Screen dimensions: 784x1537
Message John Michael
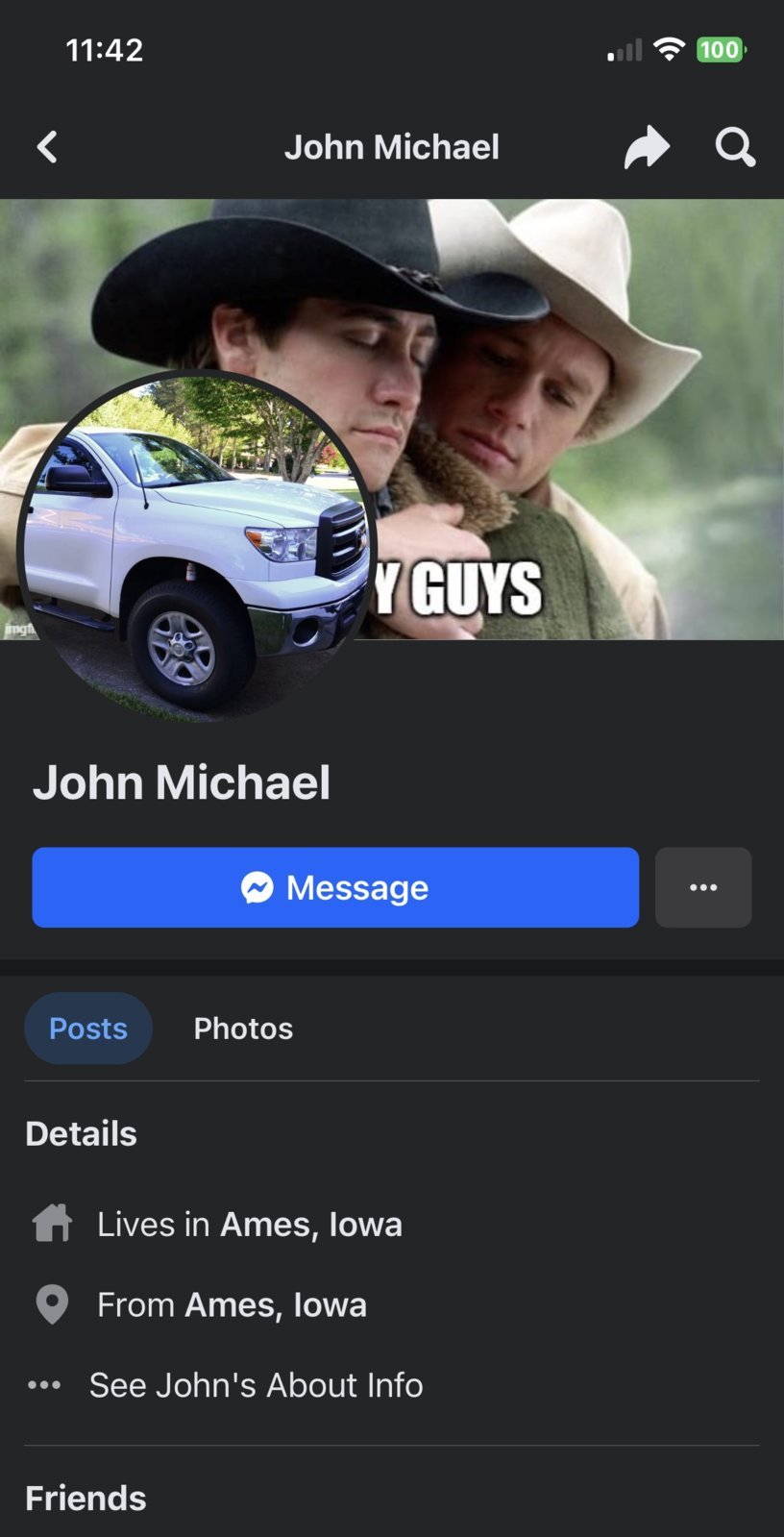tap(335, 887)
